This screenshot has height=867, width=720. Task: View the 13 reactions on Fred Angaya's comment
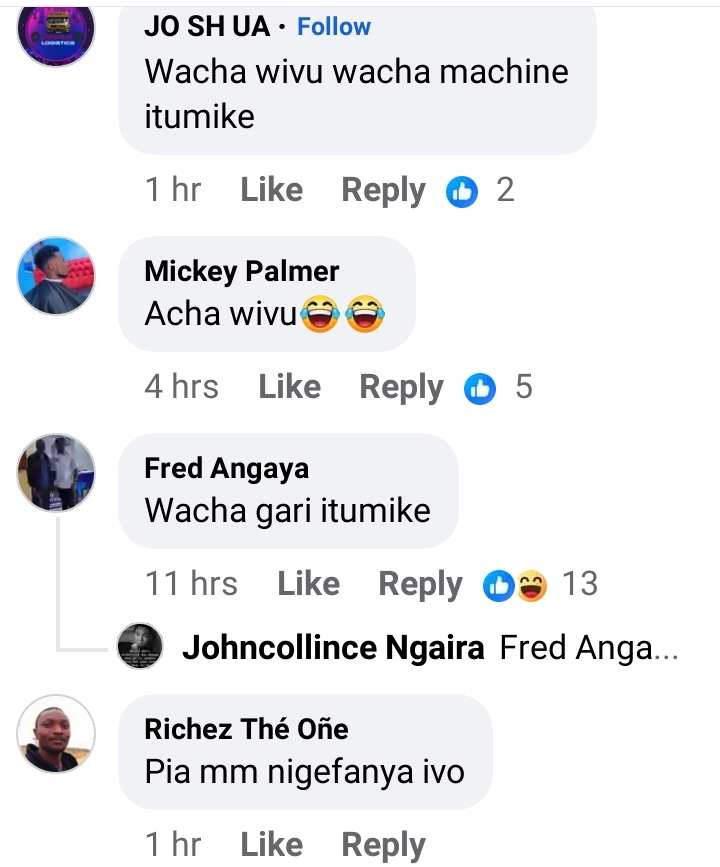click(x=540, y=584)
